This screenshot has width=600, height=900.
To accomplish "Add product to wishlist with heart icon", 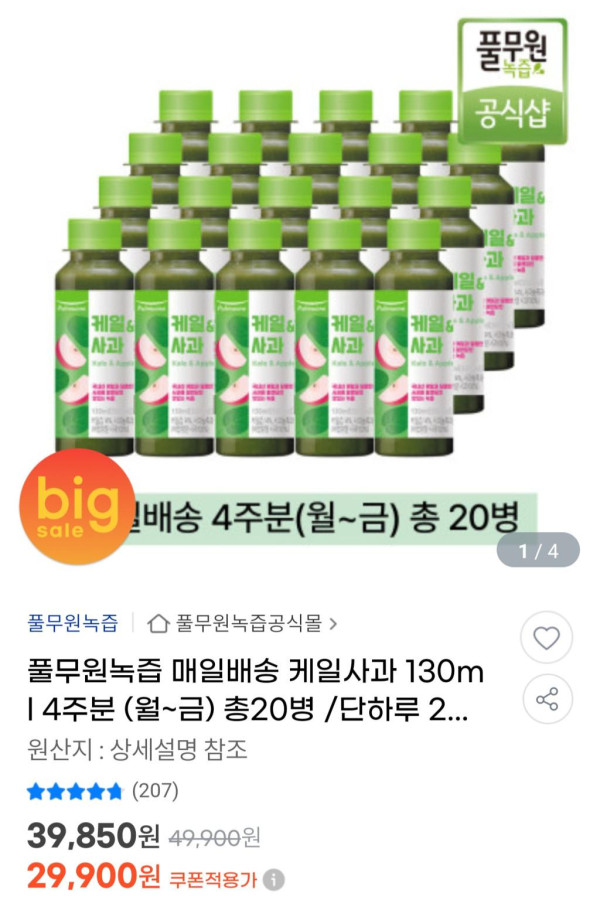I will pyautogui.click(x=547, y=638).
